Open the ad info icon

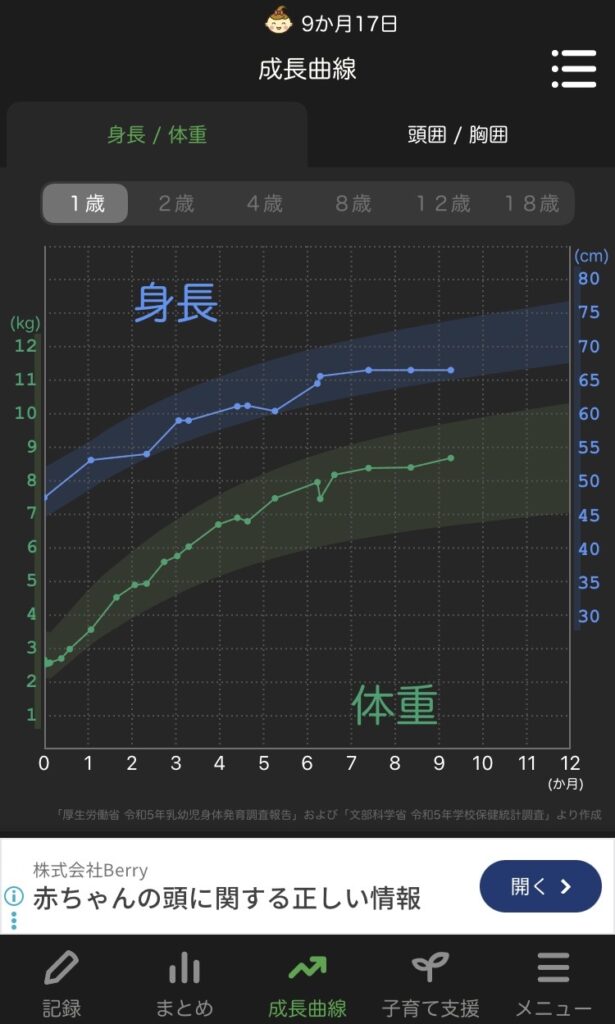pyautogui.click(x=14, y=896)
